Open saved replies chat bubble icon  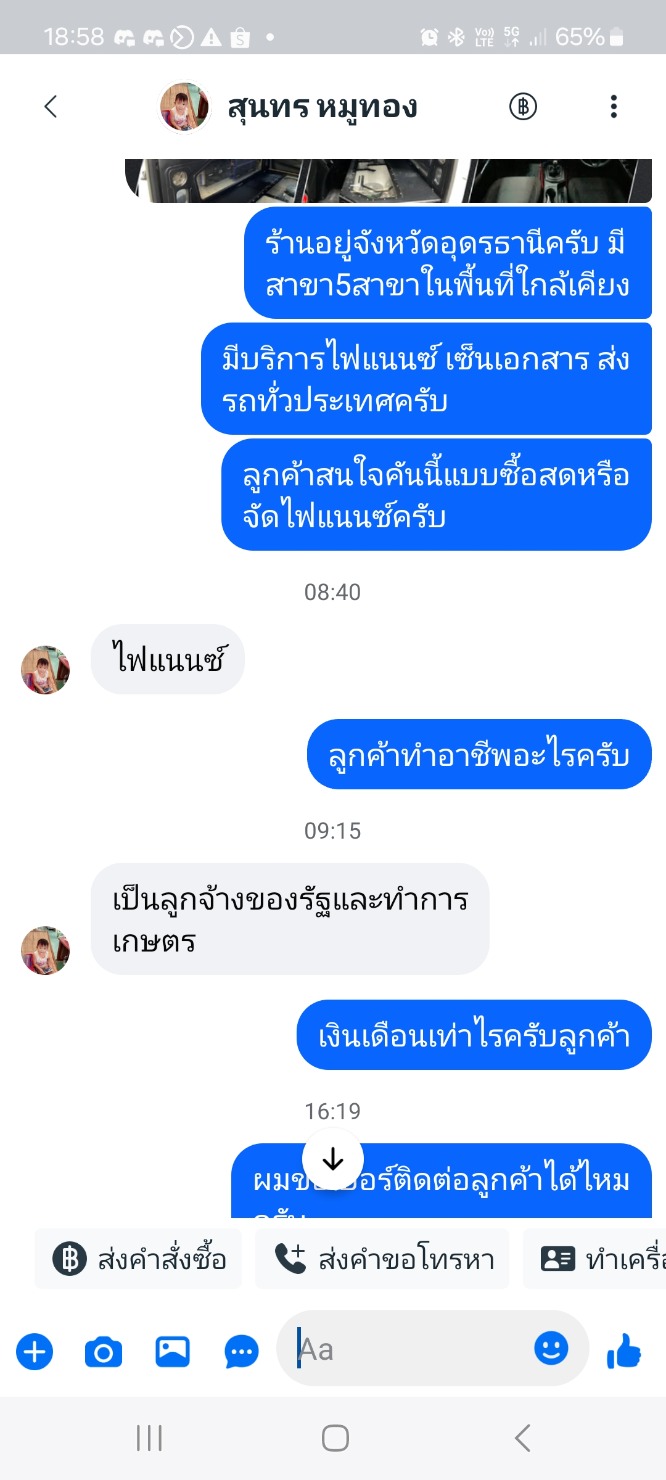pos(242,1352)
